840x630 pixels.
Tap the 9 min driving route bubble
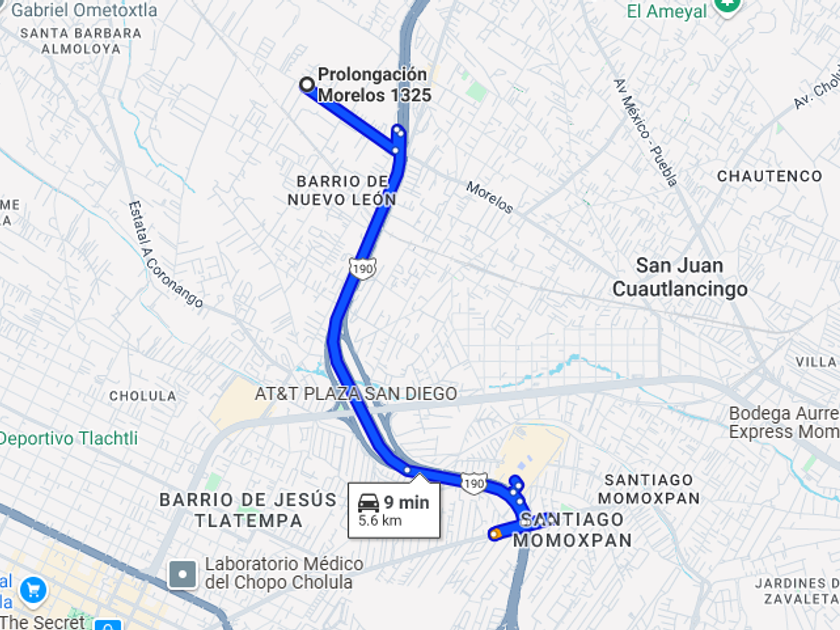[393, 510]
